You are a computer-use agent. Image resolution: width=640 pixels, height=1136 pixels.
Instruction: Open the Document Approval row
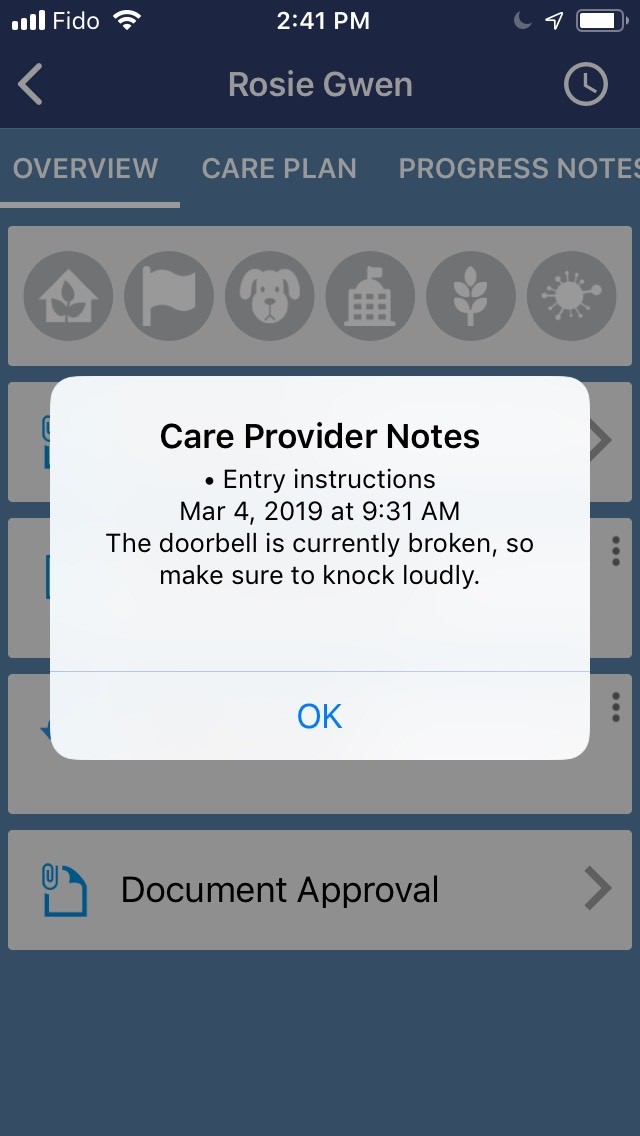[x=320, y=889]
